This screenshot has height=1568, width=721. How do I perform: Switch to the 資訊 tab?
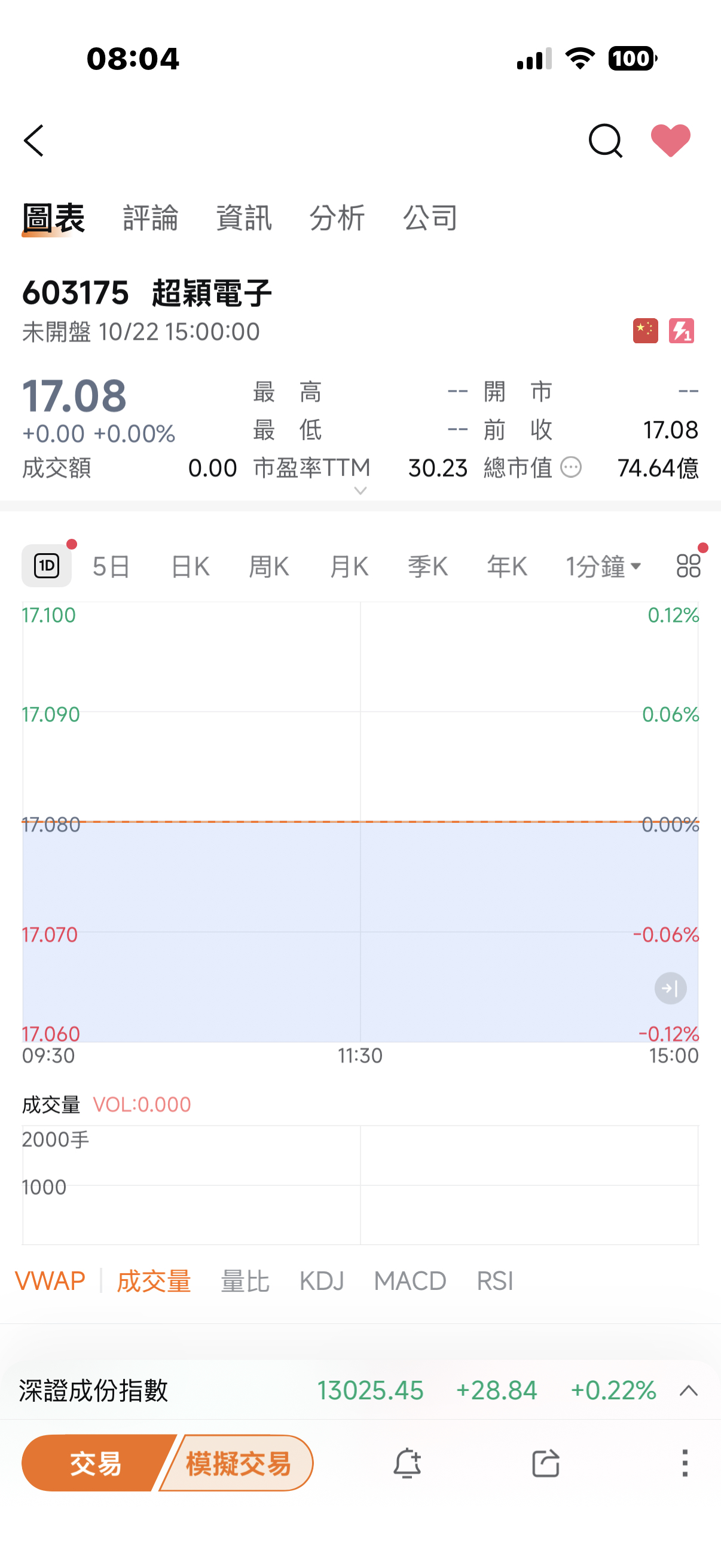point(243,218)
